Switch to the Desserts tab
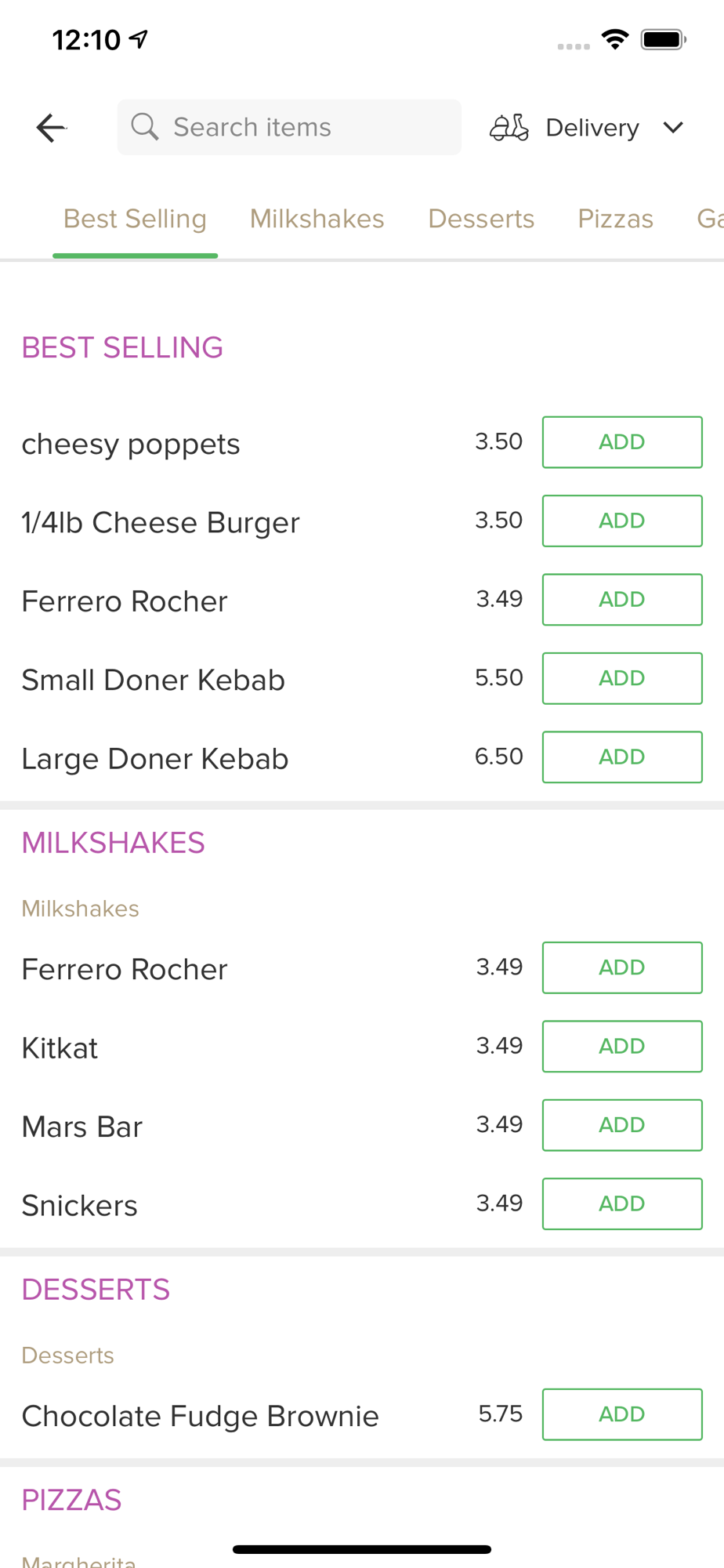 coord(481,219)
